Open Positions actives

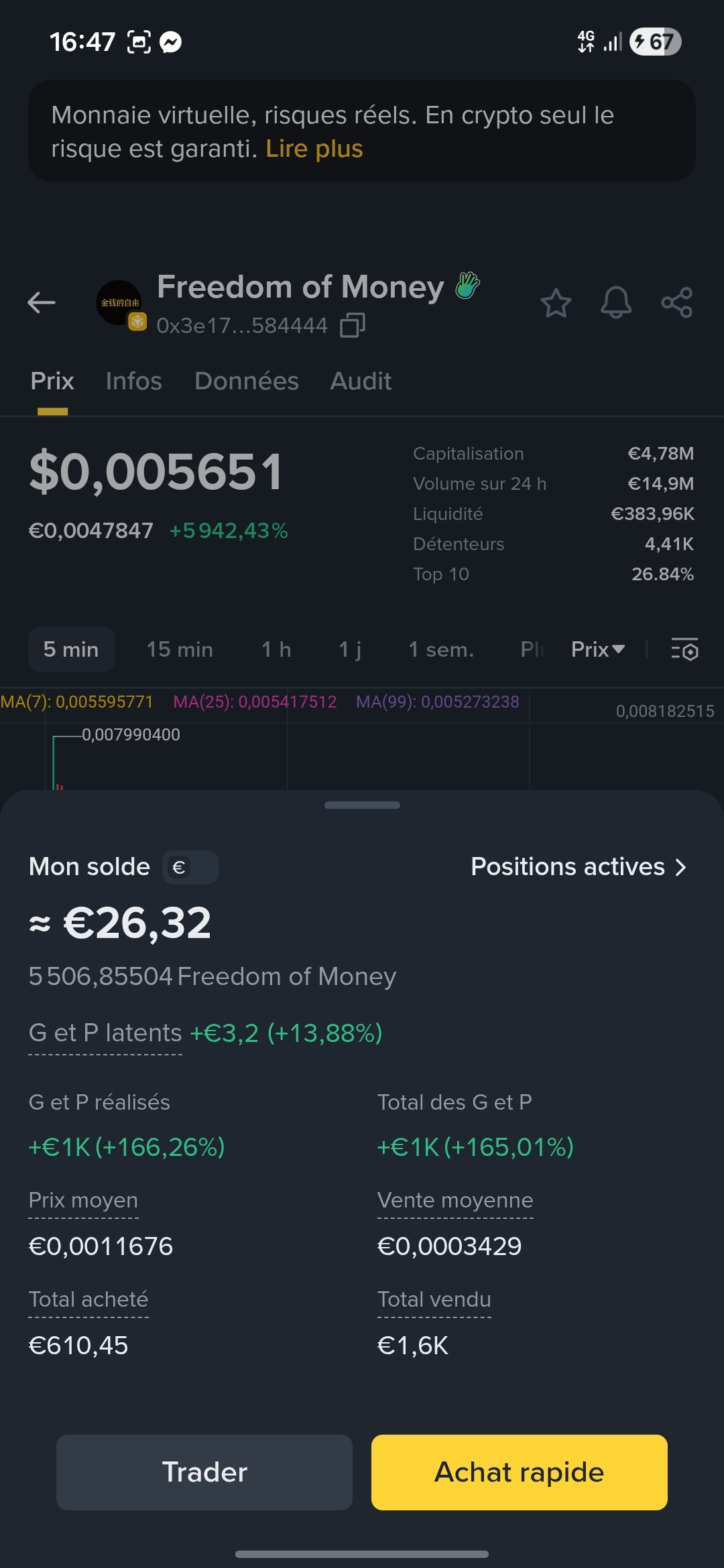tap(579, 867)
